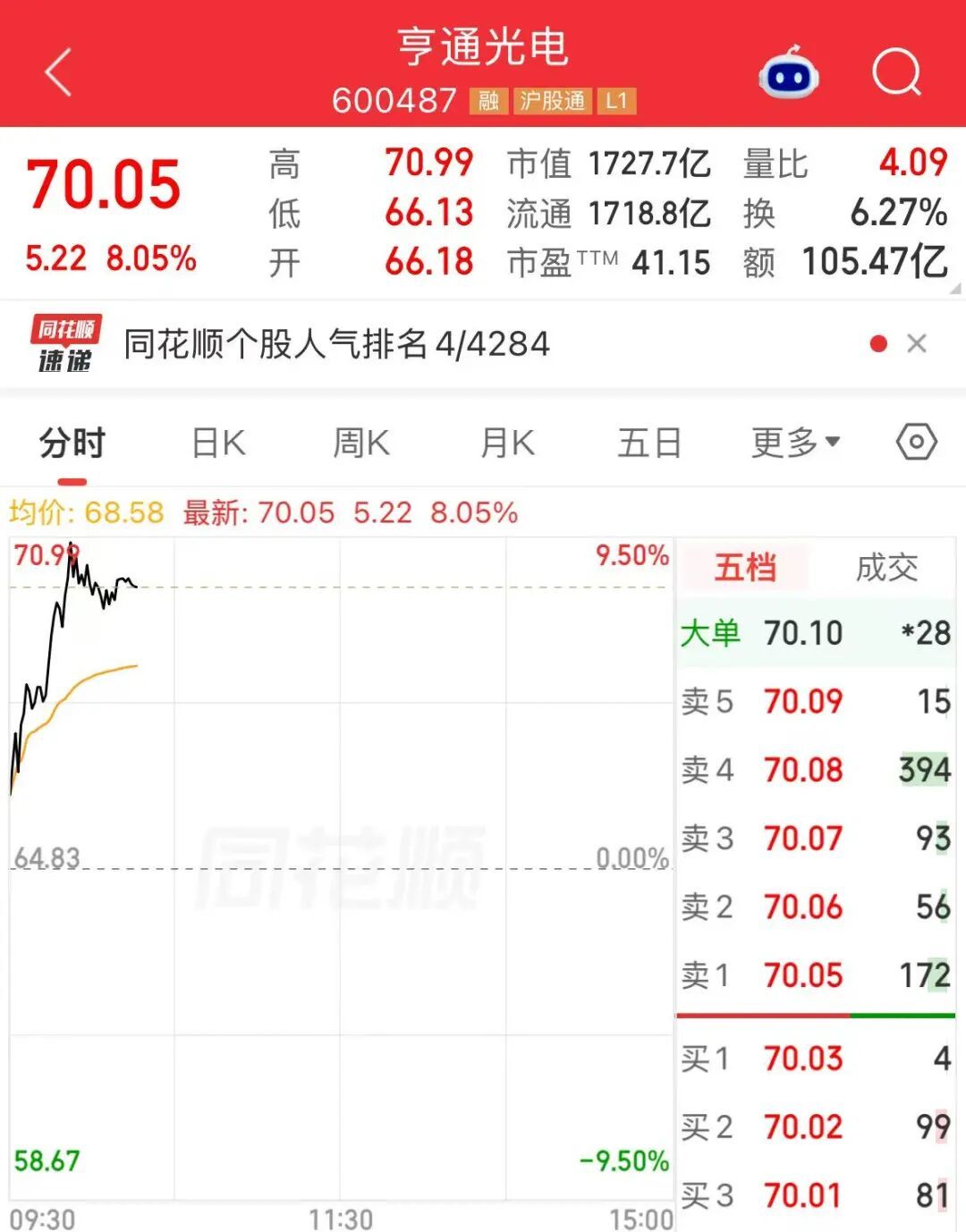This screenshot has height=1232, width=966.
Task: Open chart settings hexagon icon
Action: [x=917, y=442]
